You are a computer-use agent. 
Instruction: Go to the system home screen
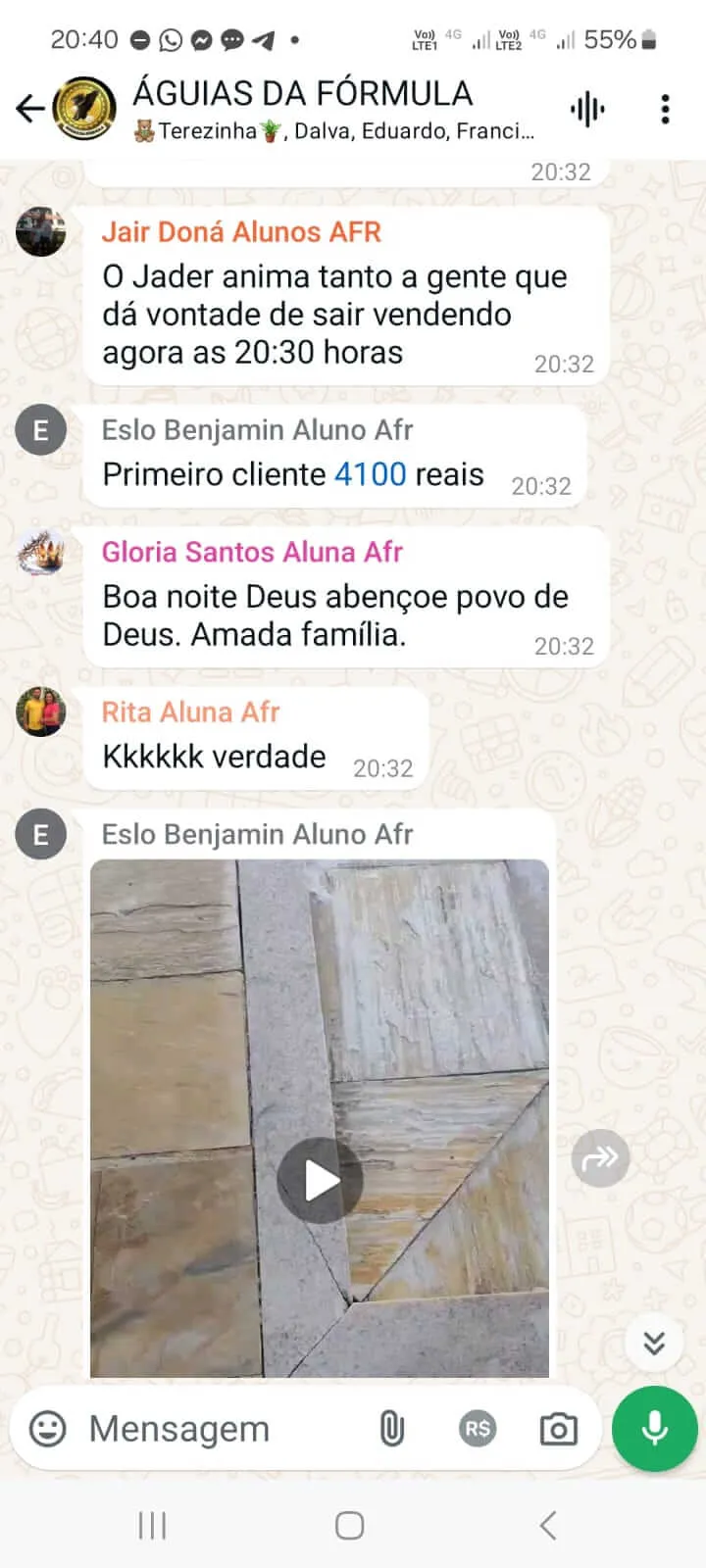pyautogui.click(x=350, y=1525)
